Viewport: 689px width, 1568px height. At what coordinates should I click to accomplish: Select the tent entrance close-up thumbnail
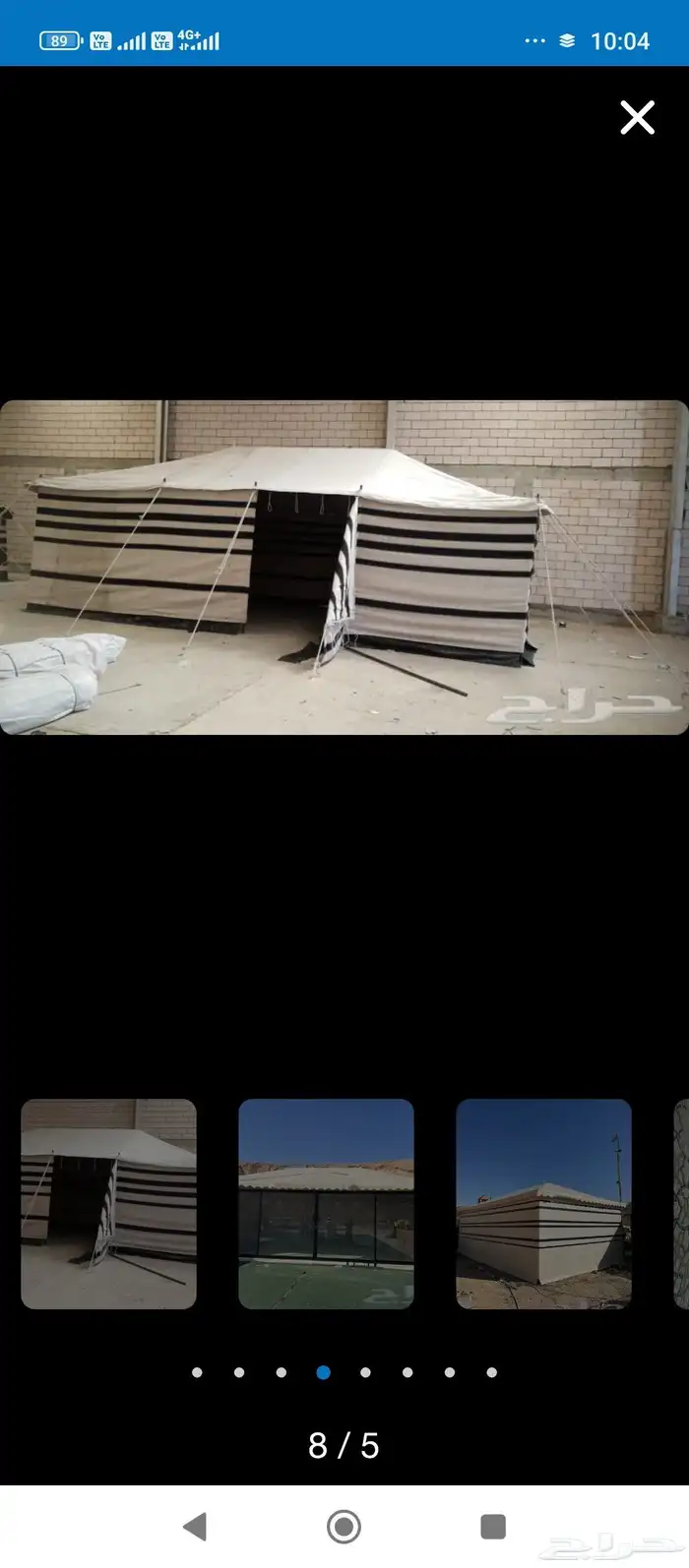(x=109, y=1203)
